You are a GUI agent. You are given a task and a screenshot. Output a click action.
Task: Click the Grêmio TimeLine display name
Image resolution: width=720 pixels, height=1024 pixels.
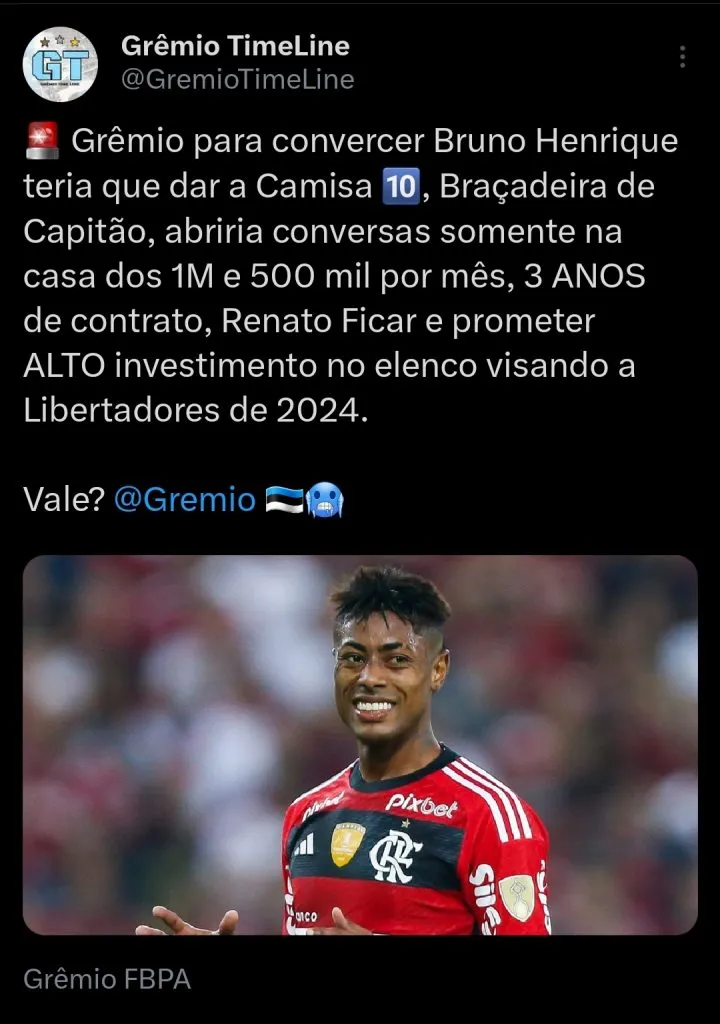(237, 43)
